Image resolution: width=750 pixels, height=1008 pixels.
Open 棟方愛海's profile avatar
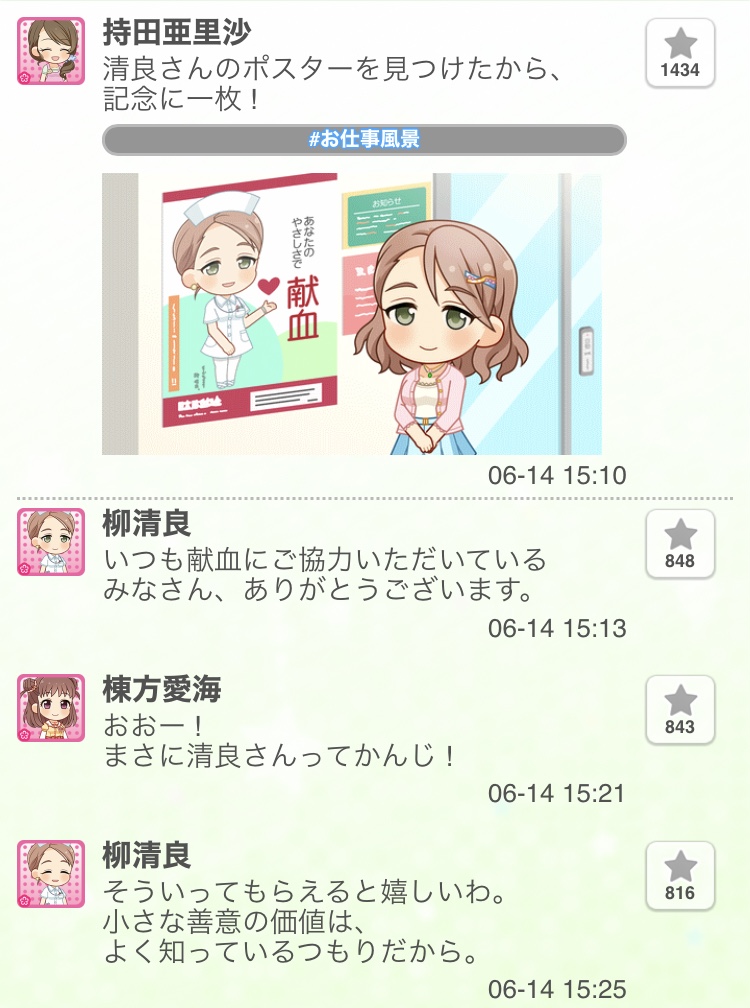click(51, 708)
